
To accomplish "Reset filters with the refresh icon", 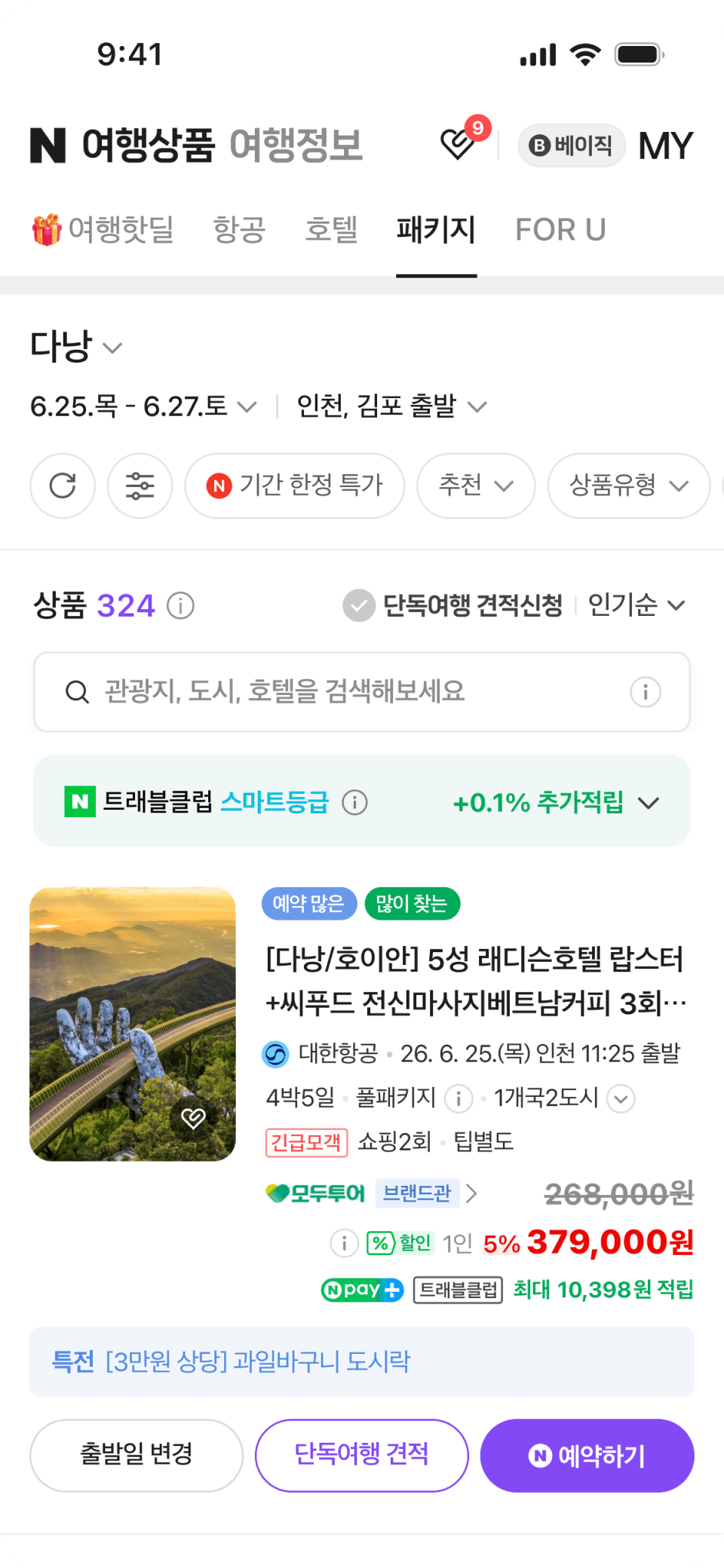I will (63, 485).
